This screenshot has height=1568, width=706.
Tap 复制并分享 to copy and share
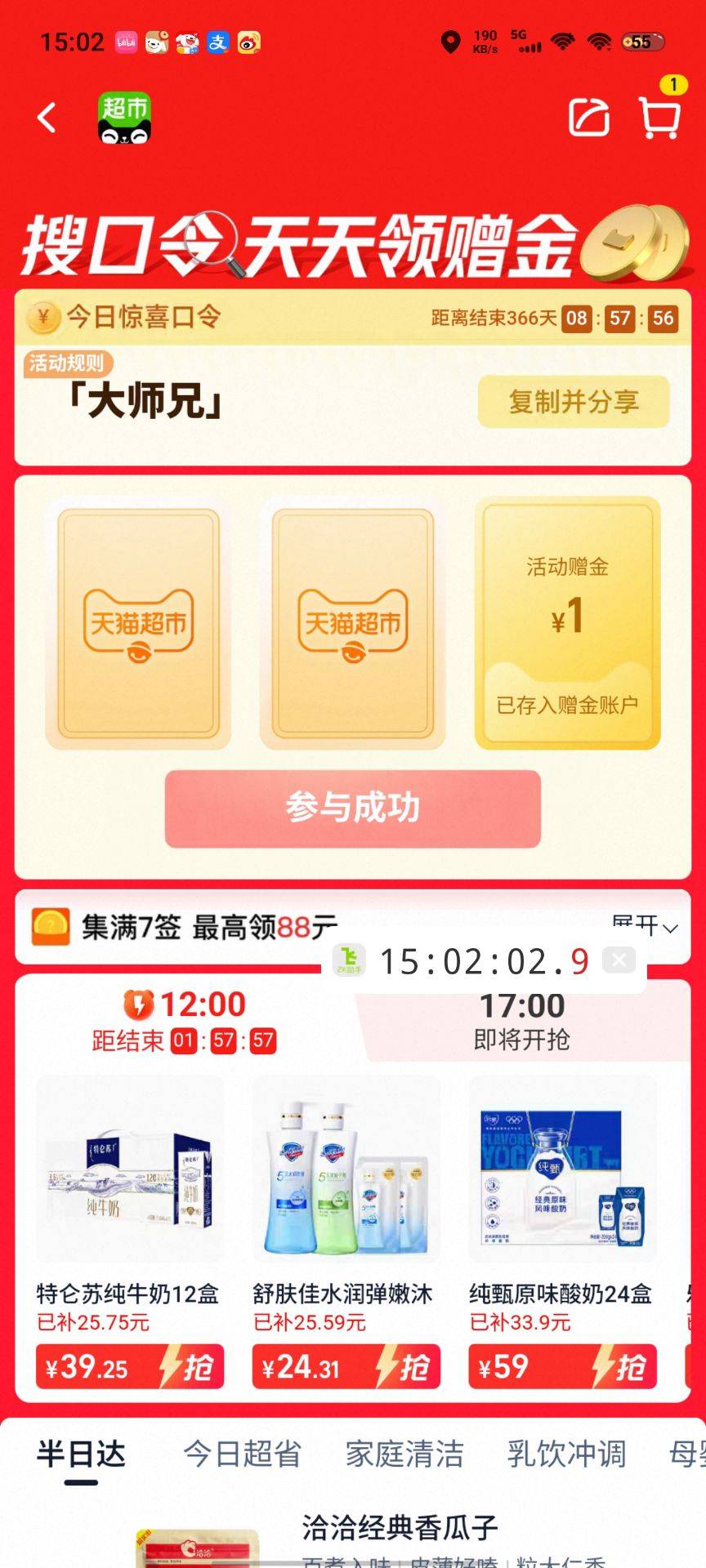click(x=573, y=402)
